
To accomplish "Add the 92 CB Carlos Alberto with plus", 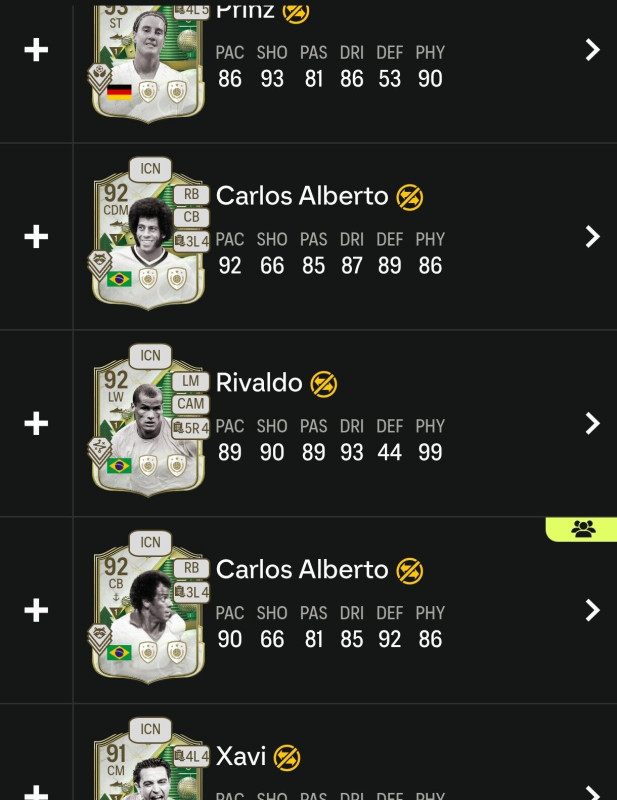I will pyautogui.click(x=36, y=610).
